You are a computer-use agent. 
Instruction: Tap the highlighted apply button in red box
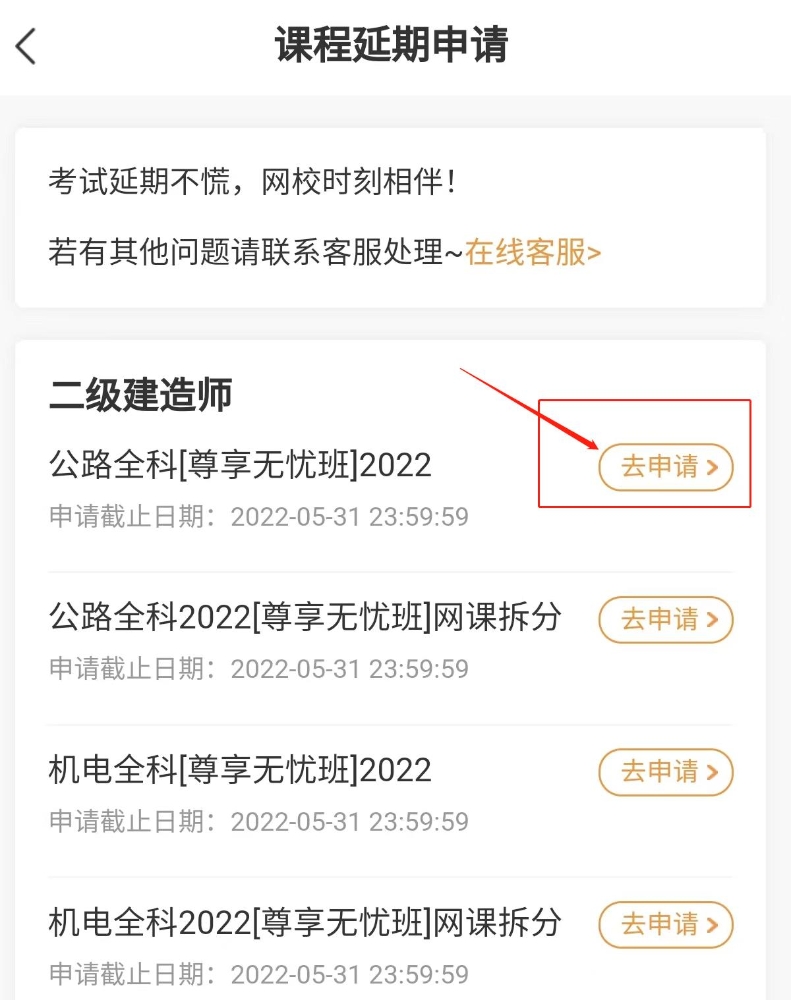[666, 467]
